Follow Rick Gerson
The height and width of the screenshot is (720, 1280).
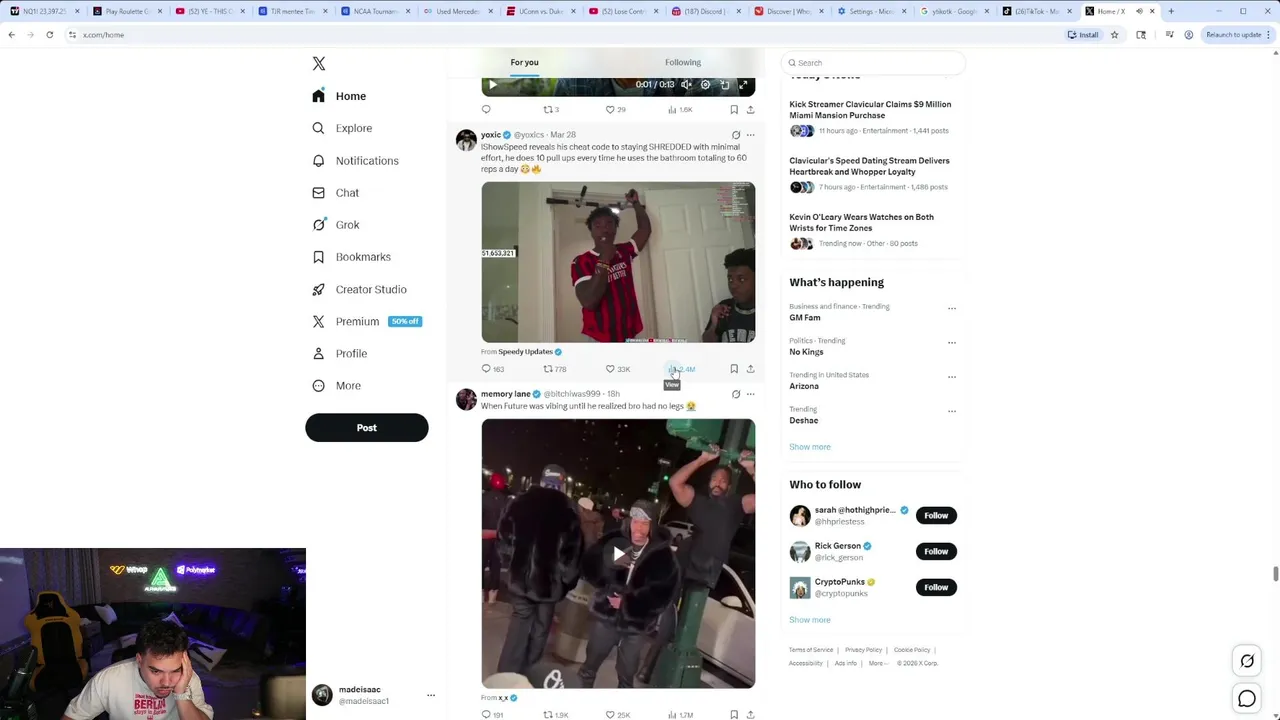coord(935,551)
